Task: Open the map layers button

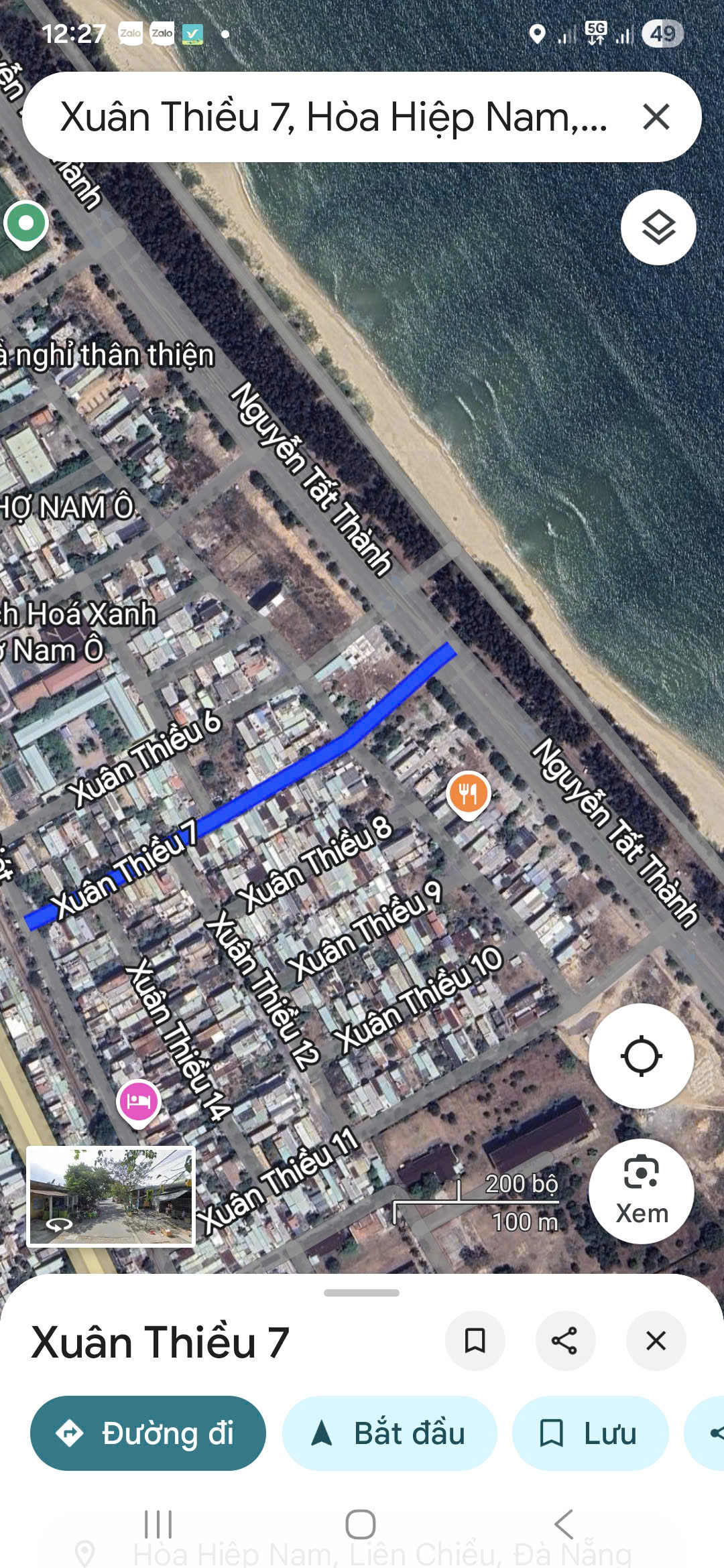Action: tap(658, 228)
